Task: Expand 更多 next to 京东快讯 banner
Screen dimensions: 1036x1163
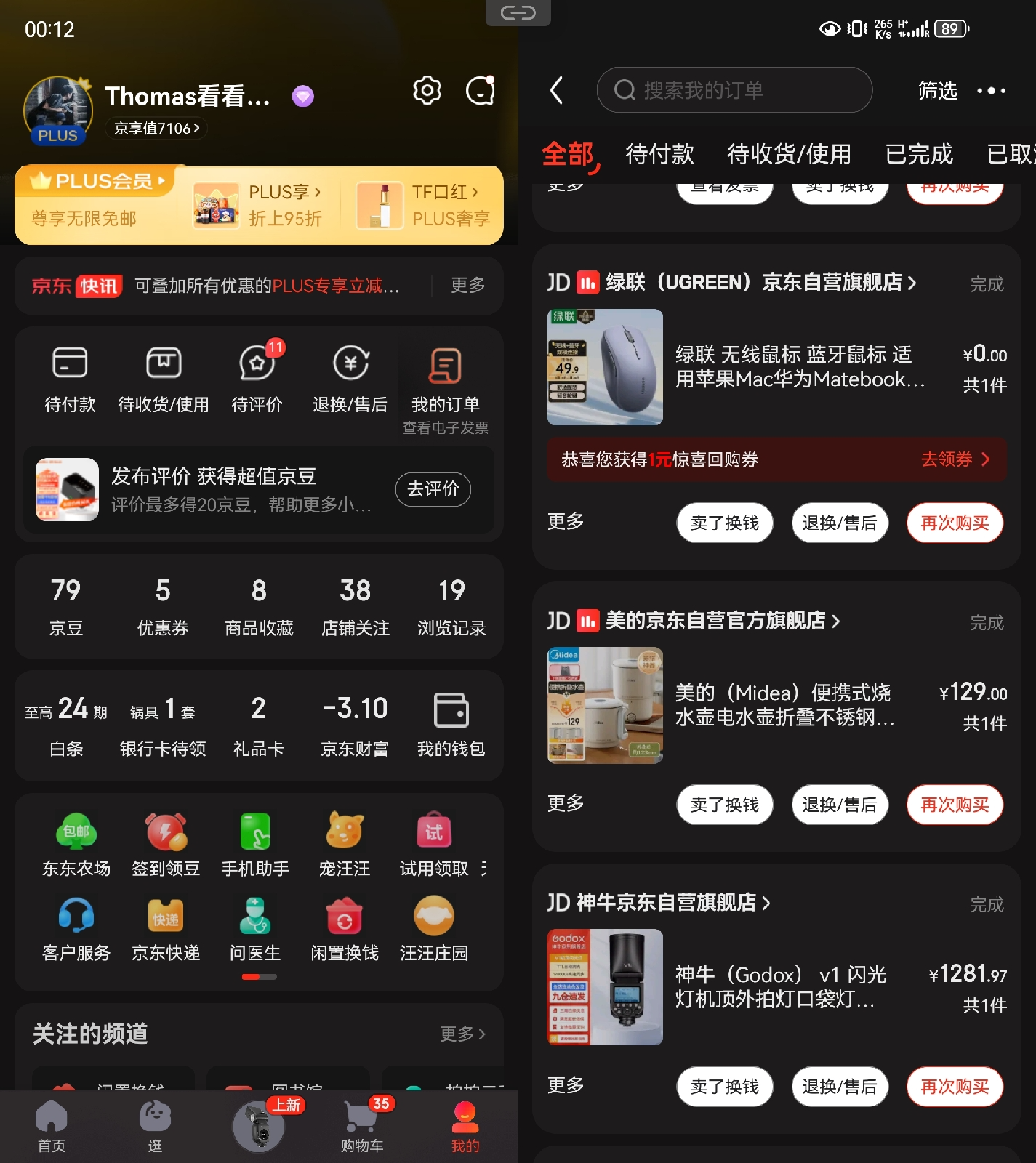Action: [x=467, y=286]
